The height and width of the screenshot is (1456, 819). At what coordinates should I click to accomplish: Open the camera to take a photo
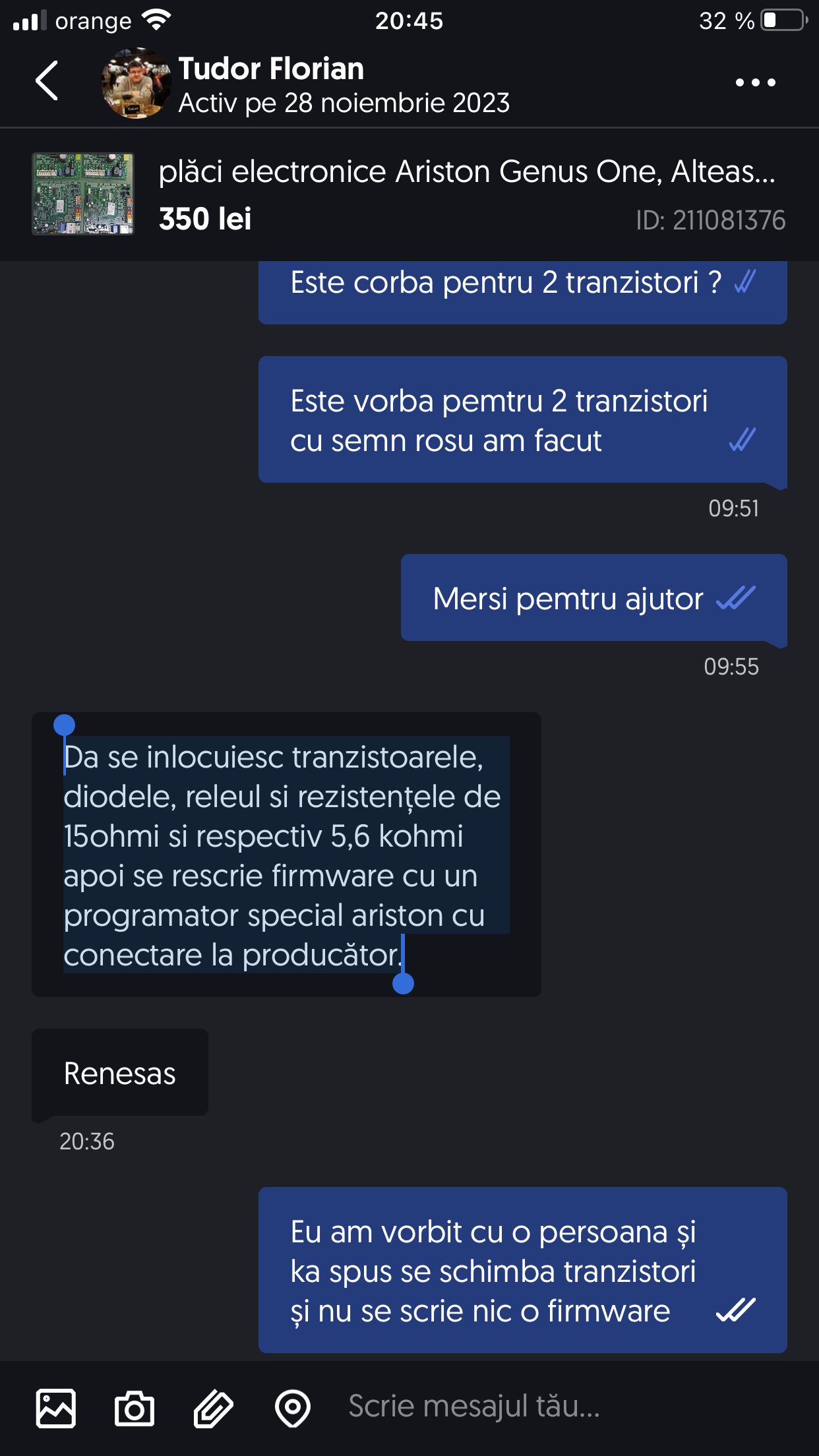pyautogui.click(x=135, y=1408)
